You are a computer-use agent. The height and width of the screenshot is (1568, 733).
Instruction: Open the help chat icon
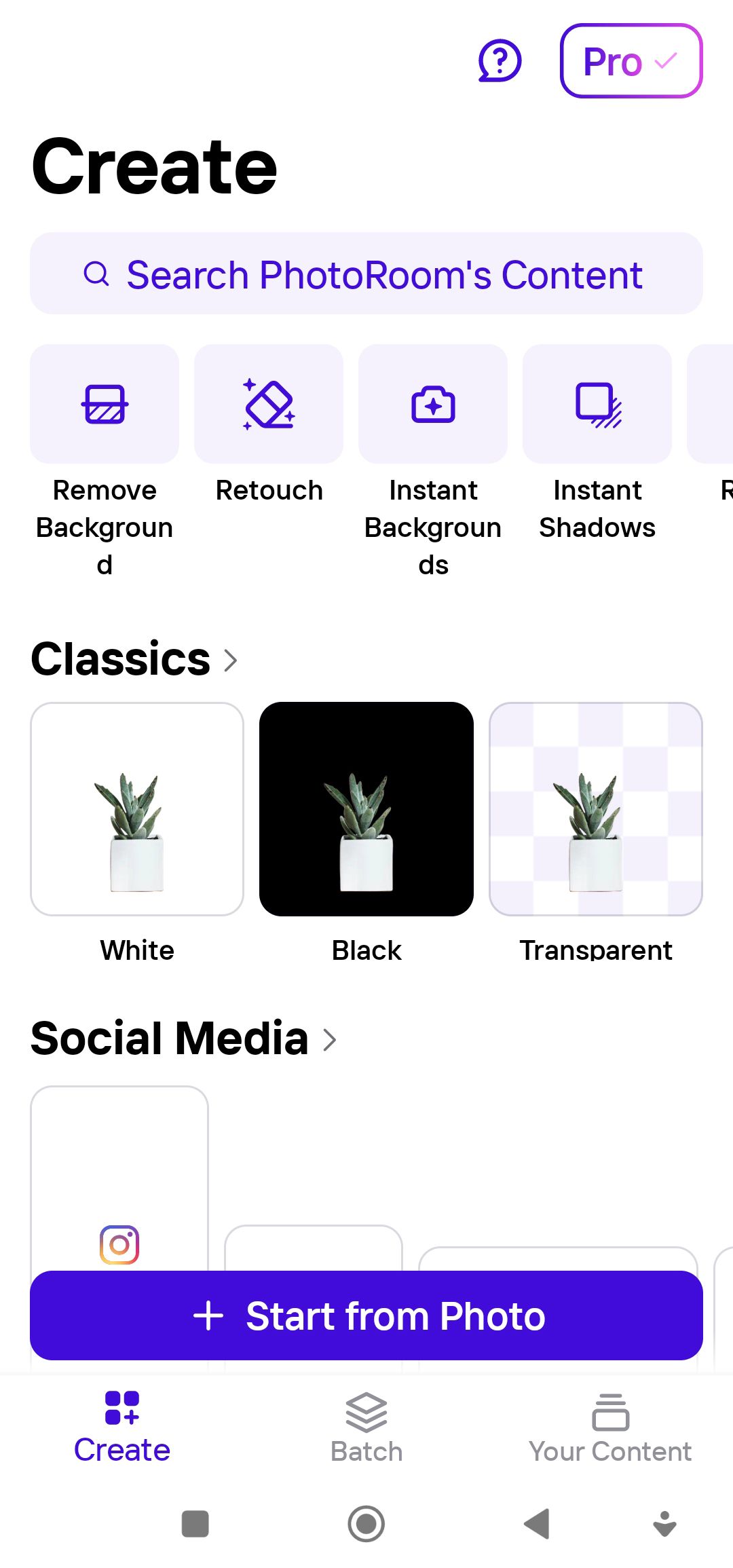tap(500, 61)
